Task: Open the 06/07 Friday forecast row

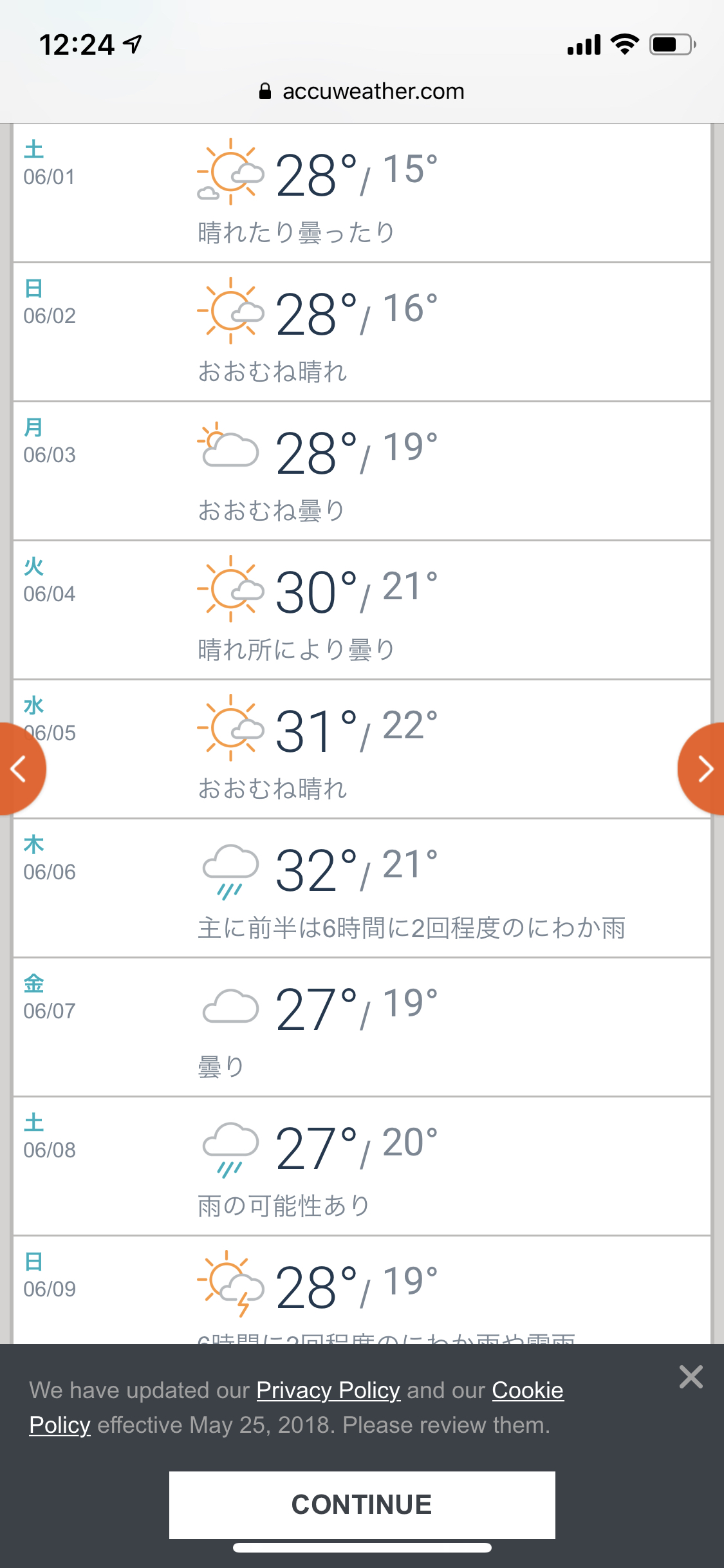Action: 362,1027
